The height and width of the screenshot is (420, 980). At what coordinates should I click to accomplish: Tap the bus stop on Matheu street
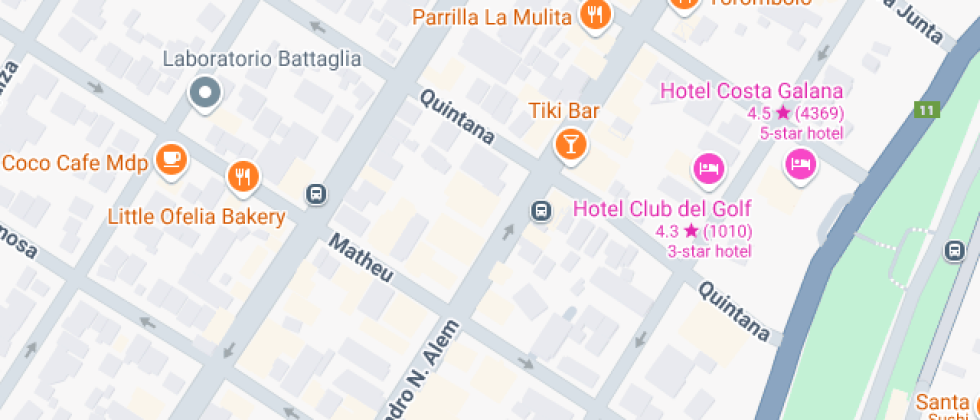pyautogui.click(x=316, y=194)
